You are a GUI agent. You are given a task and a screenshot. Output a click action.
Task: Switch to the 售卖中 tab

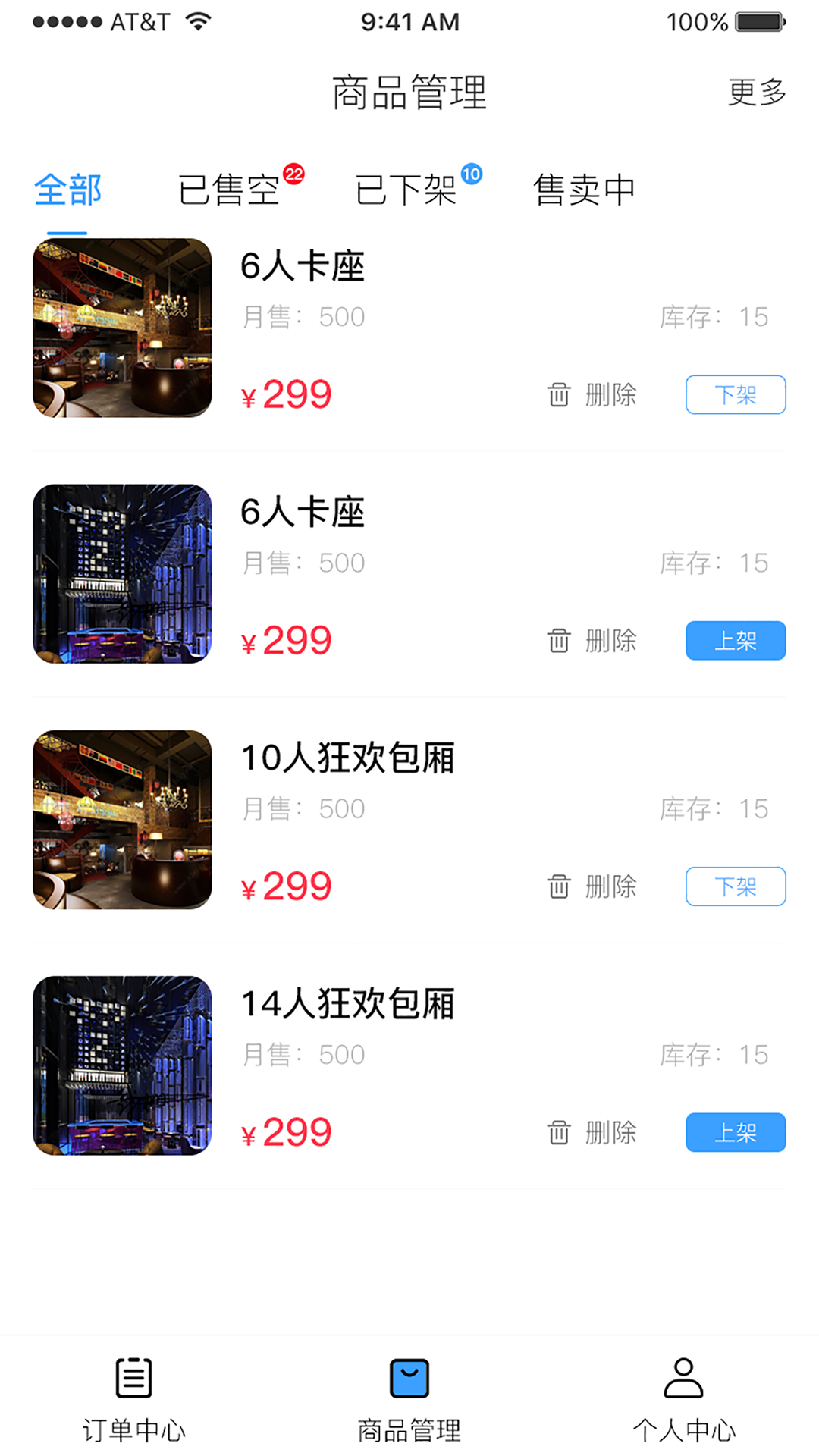[x=585, y=191]
